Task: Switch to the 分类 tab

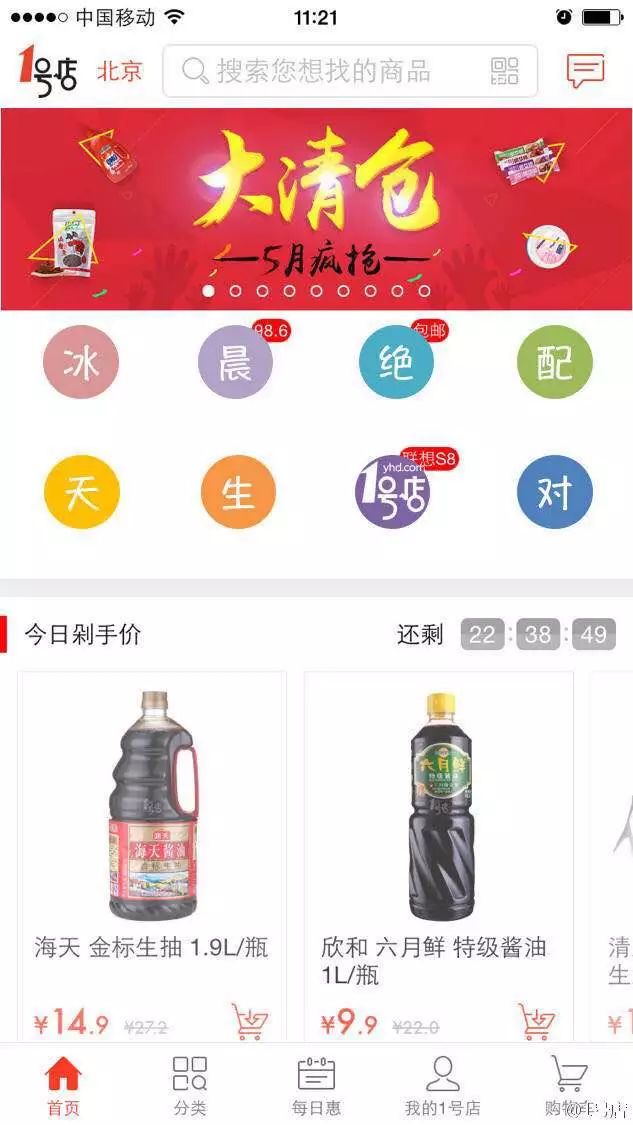Action: [189, 1085]
